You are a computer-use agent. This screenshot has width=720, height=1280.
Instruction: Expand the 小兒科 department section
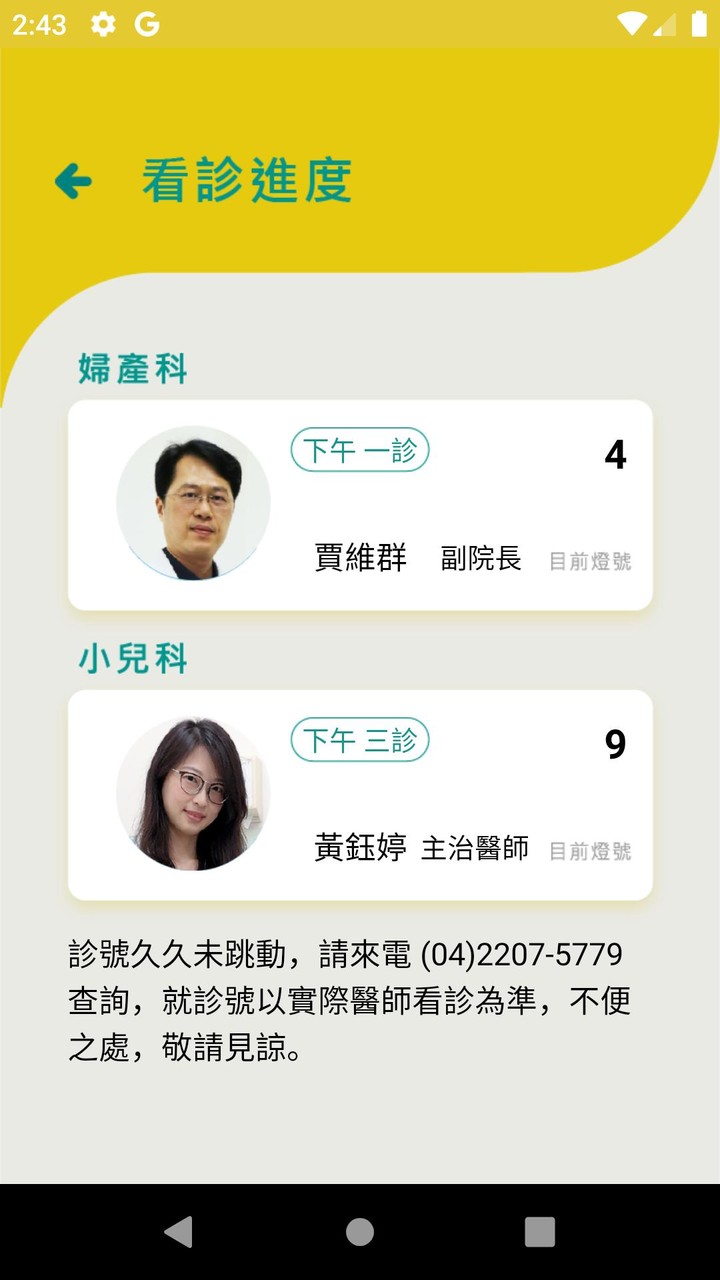(133, 659)
